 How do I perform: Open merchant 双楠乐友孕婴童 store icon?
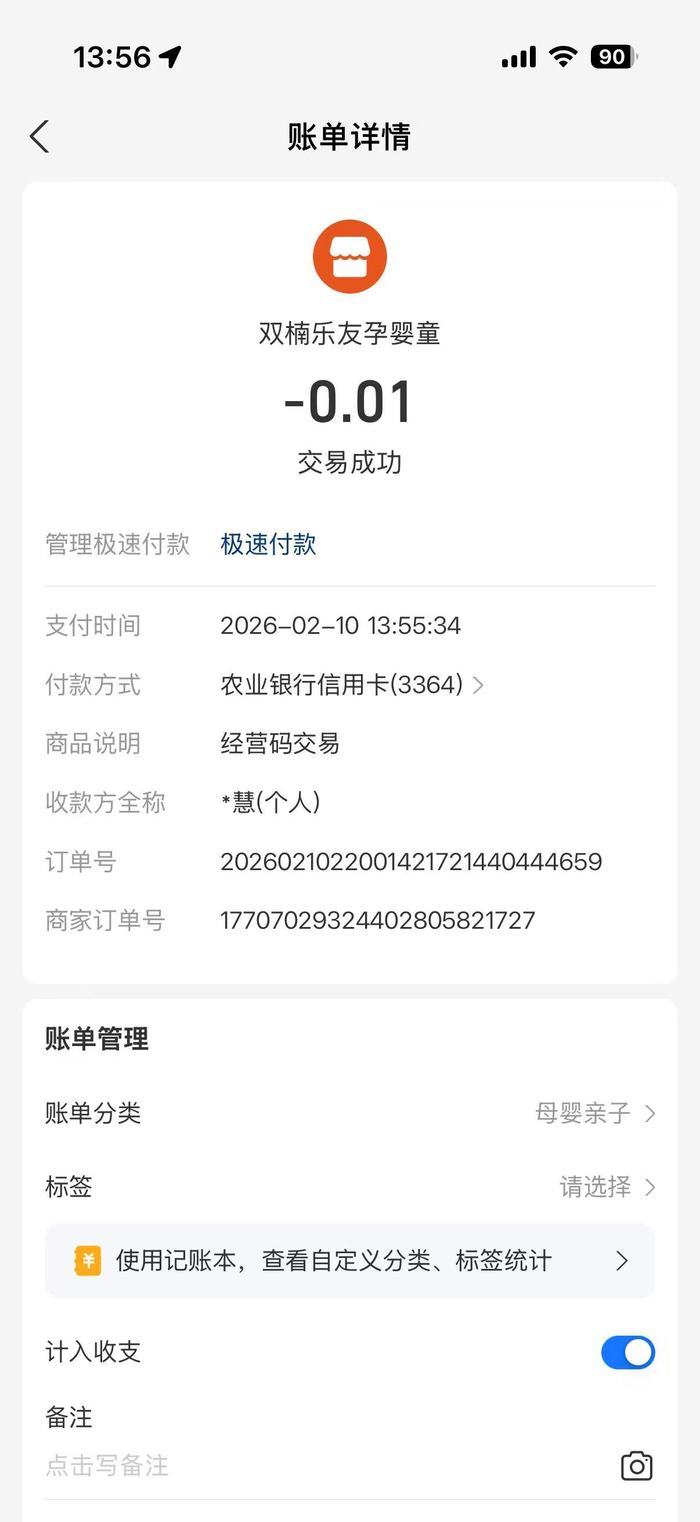350,256
